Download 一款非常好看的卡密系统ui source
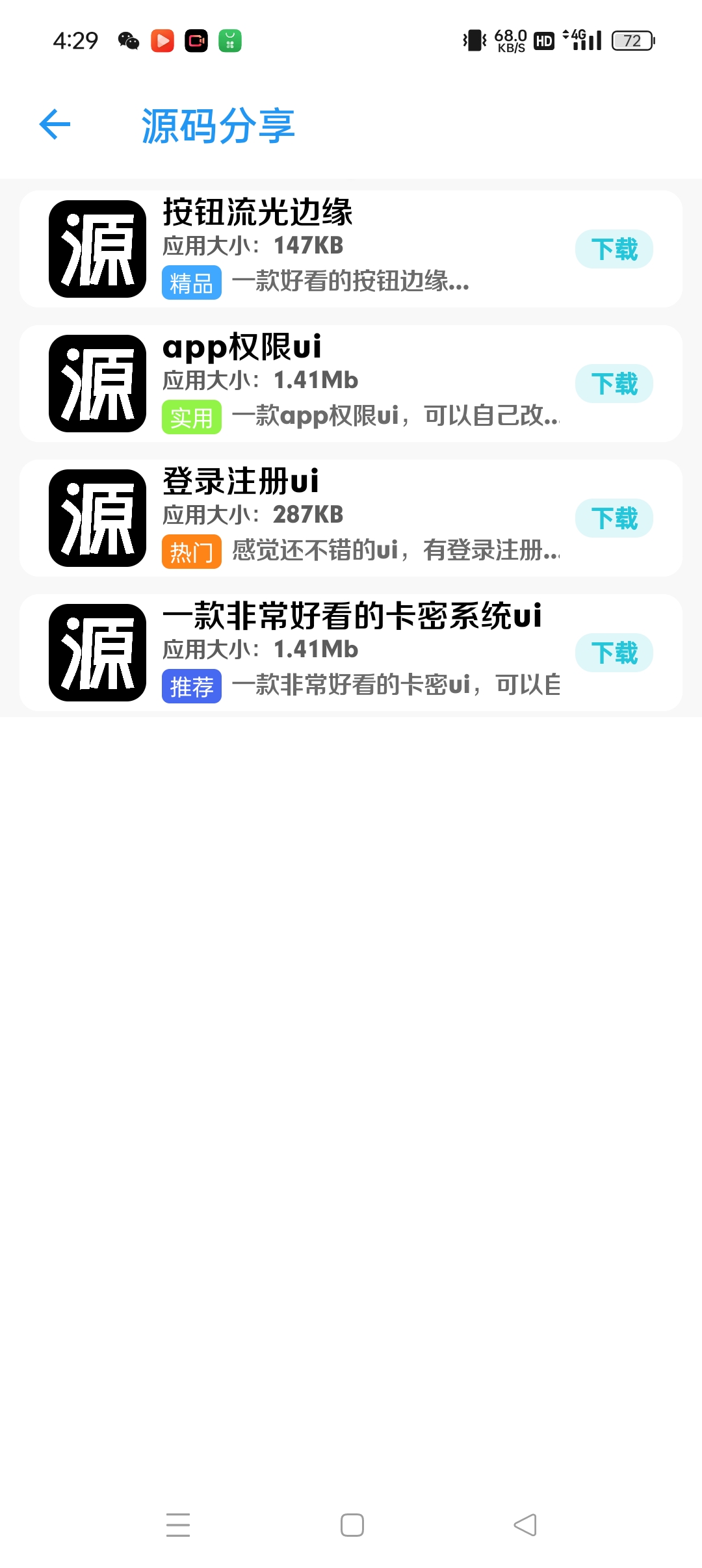Viewport: 702px width, 1568px height. pos(614,653)
